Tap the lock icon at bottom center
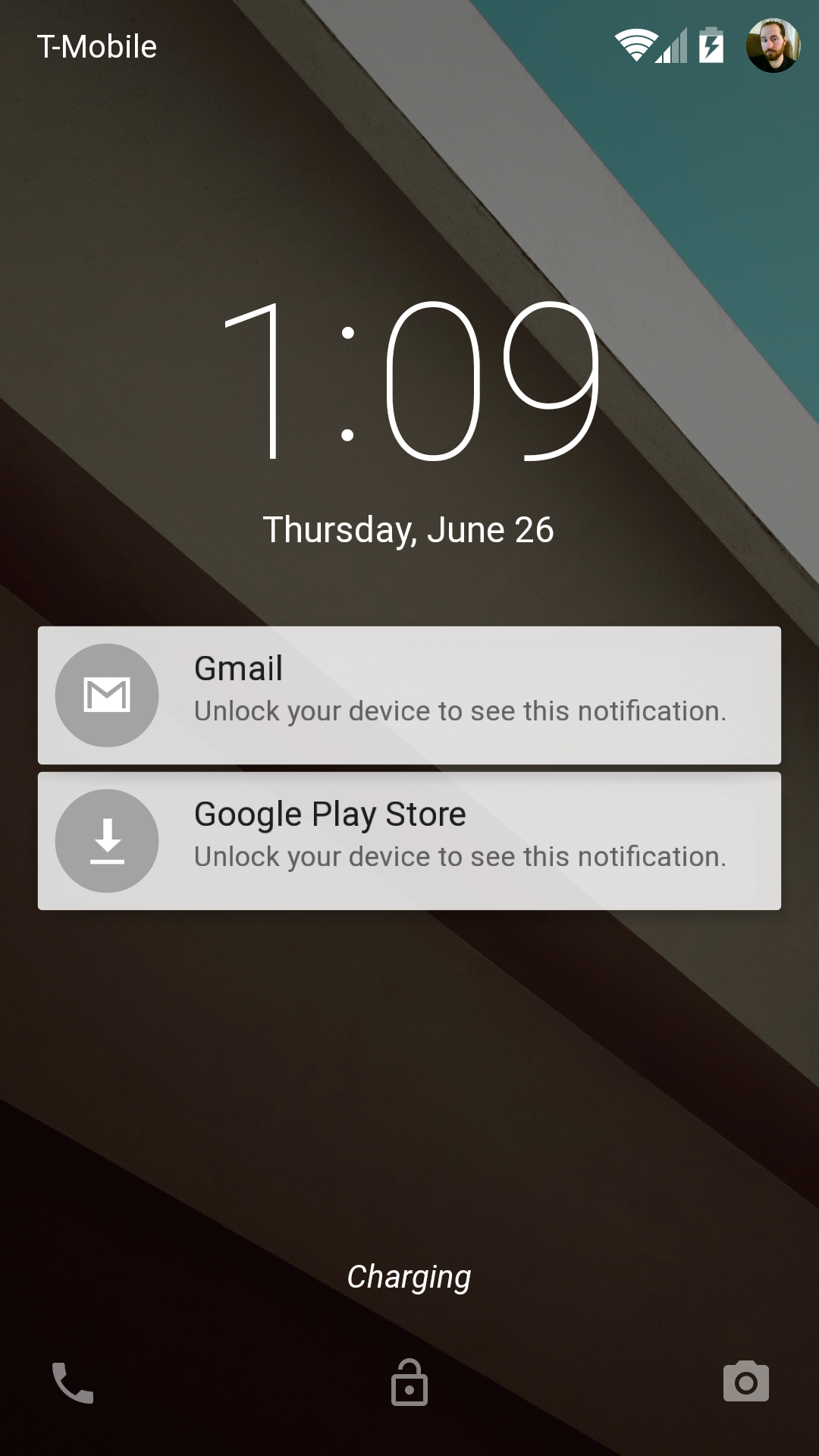 409,1382
